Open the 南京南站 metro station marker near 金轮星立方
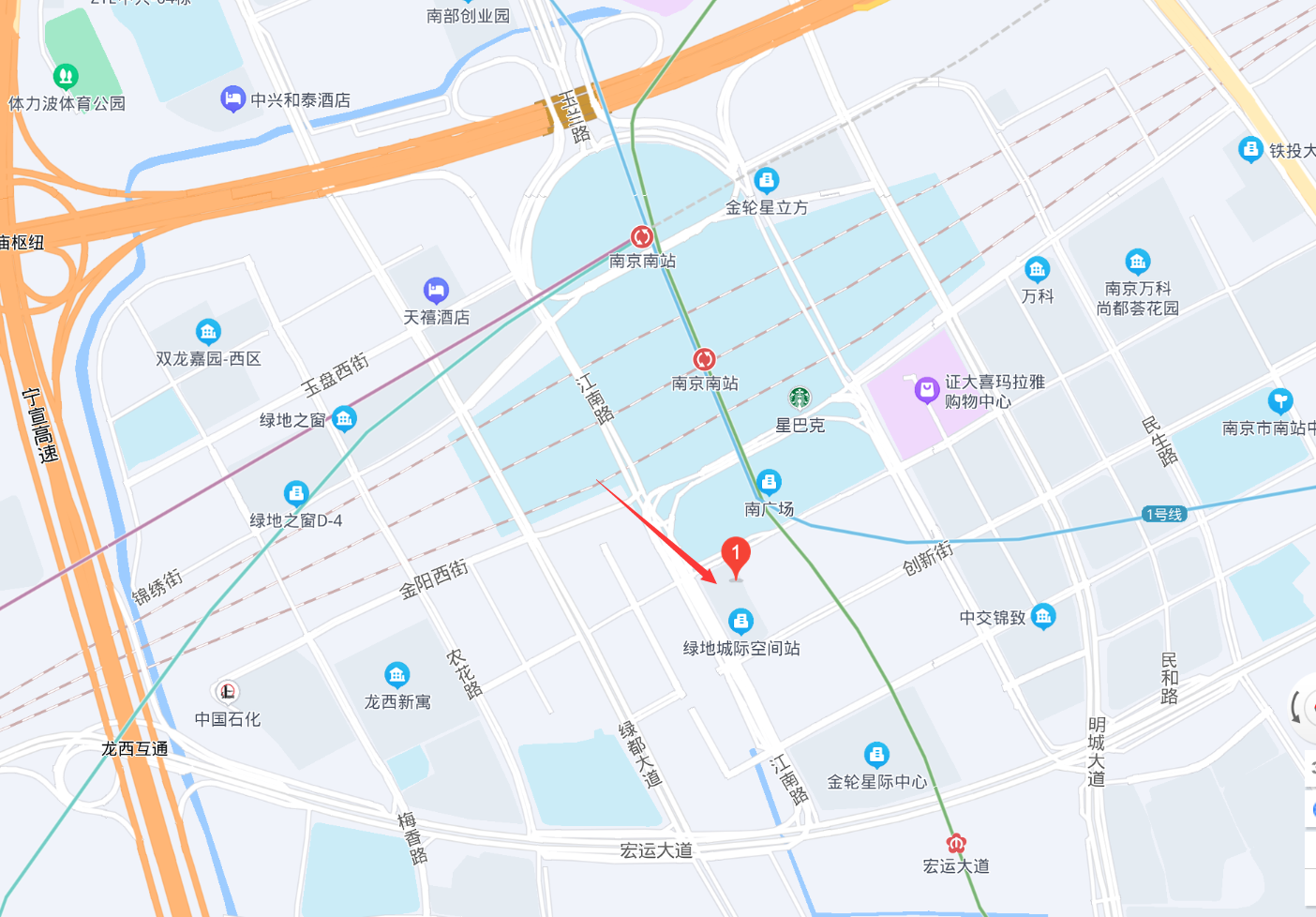1316x917 pixels. (642, 236)
